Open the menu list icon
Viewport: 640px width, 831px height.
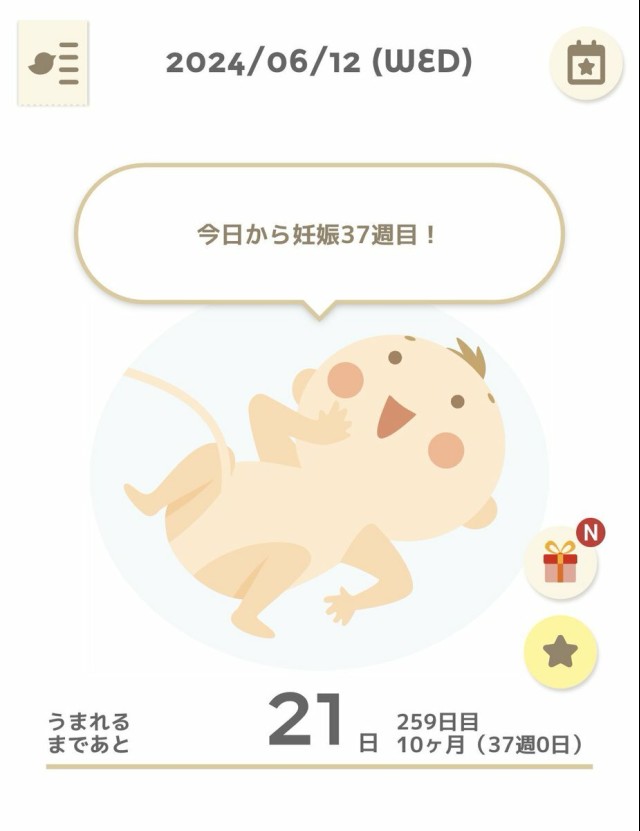(x=53, y=64)
